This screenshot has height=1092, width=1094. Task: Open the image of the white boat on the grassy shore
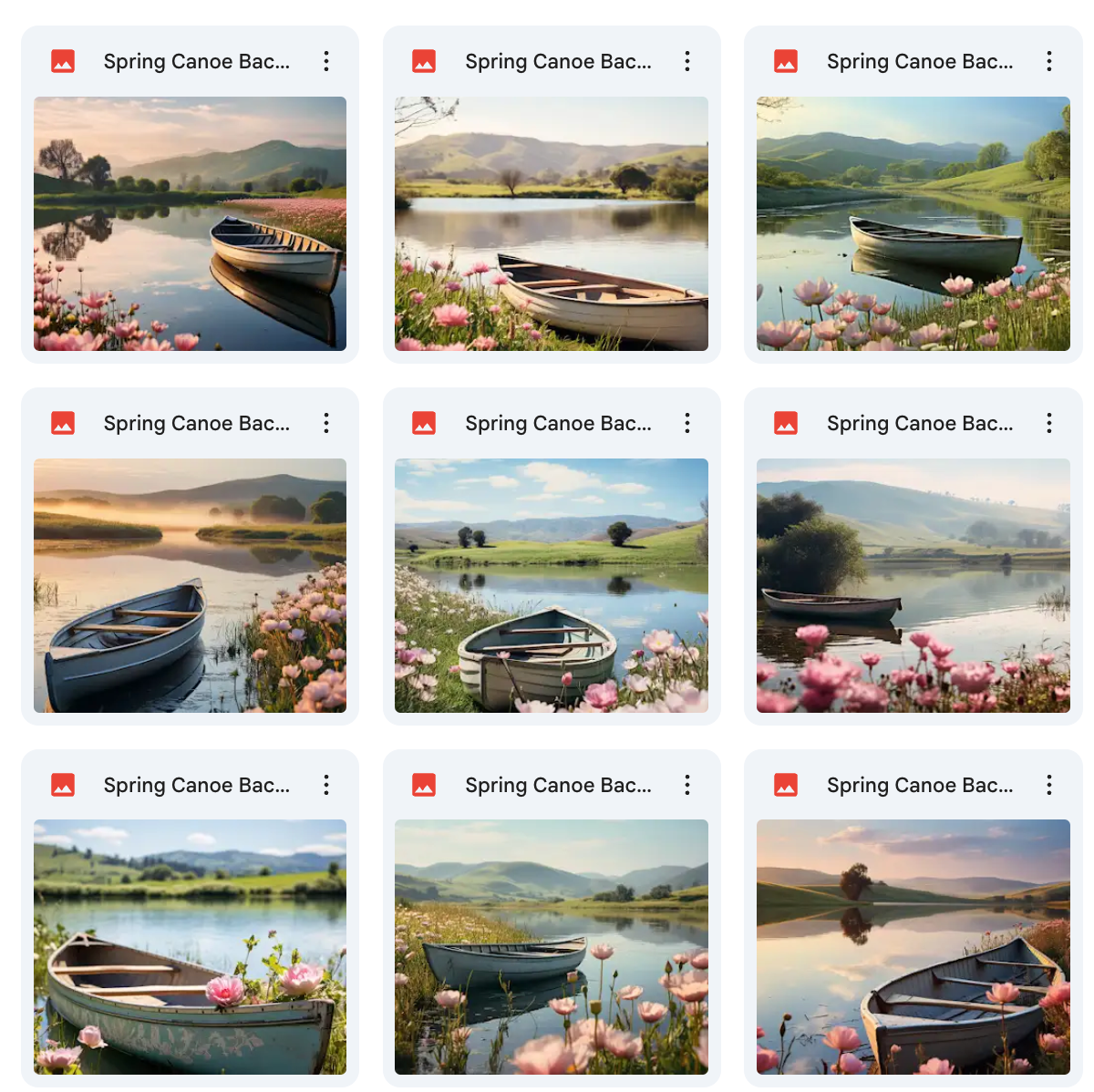[x=551, y=223]
